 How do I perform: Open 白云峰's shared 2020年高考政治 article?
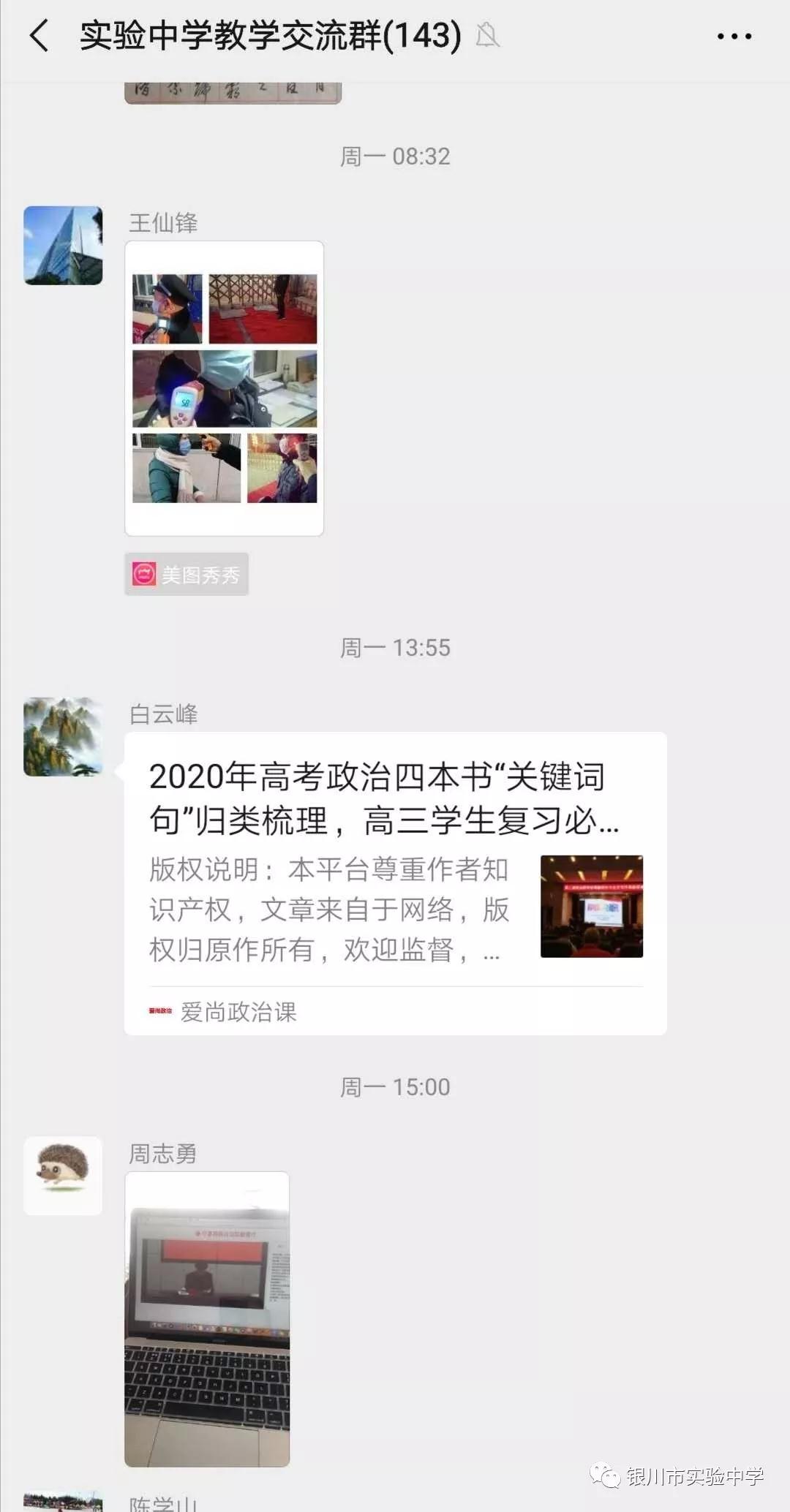(395, 883)
